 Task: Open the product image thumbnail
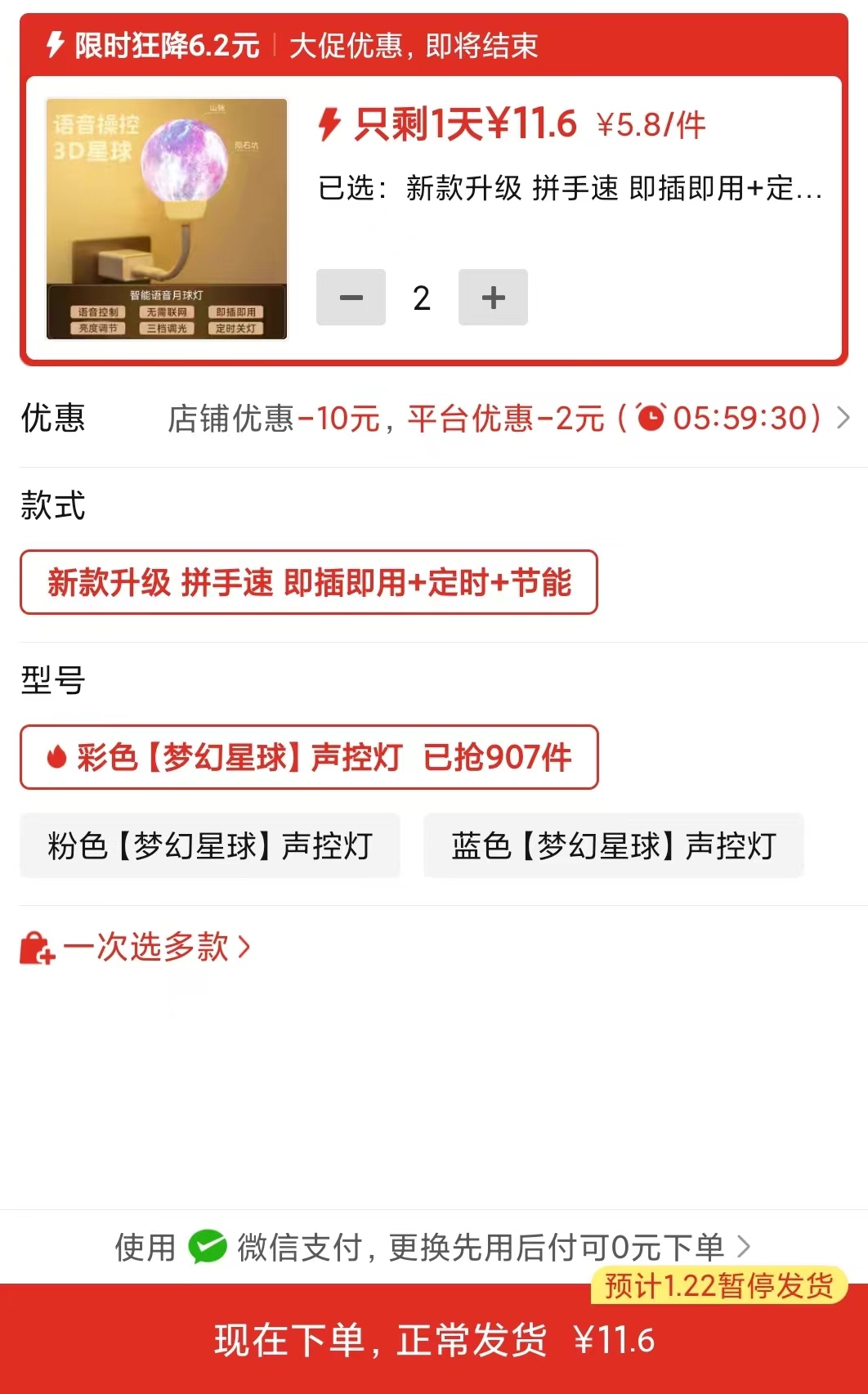pyautogui.click(x=167, y=219)
